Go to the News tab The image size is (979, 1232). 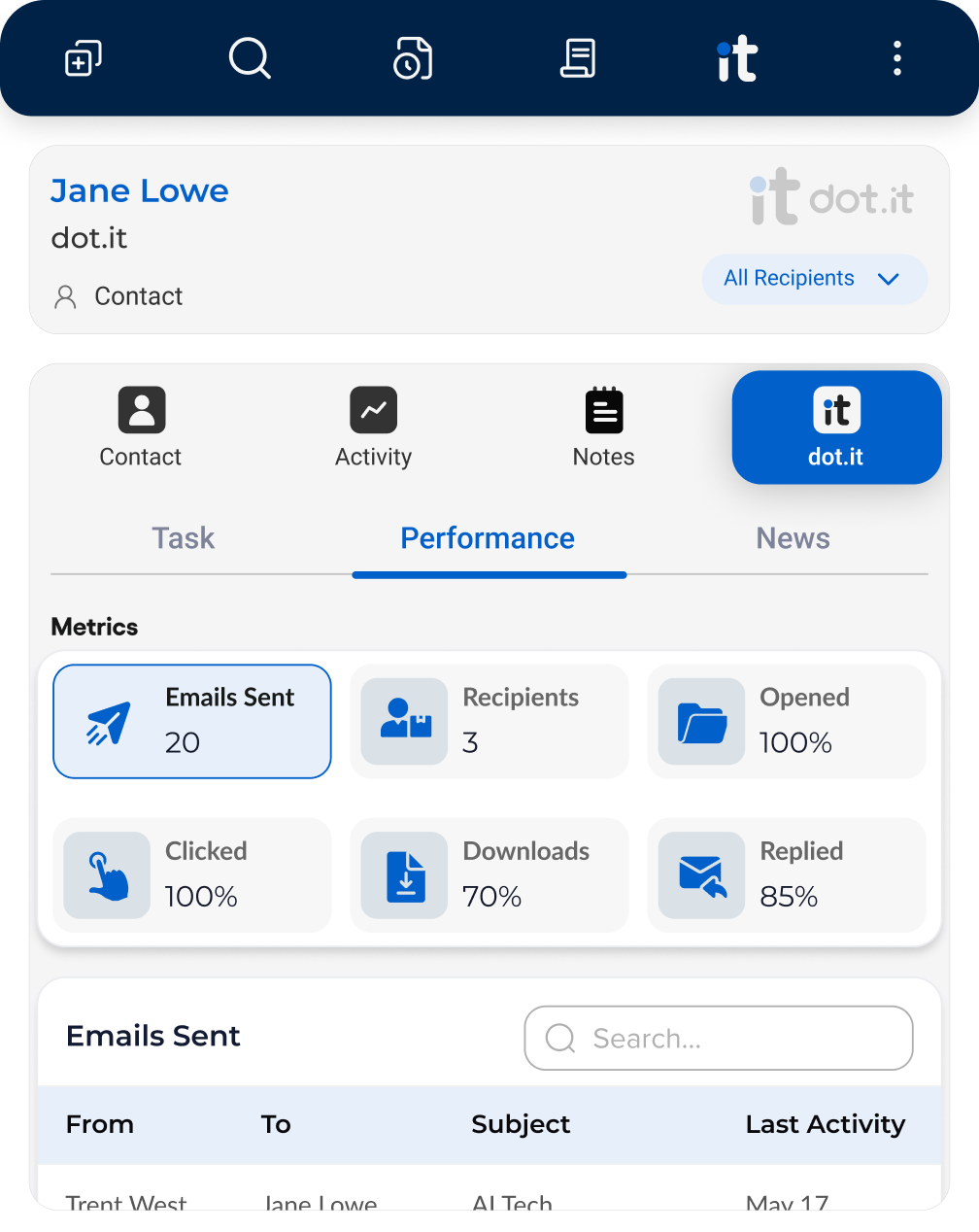pos(793,538)
